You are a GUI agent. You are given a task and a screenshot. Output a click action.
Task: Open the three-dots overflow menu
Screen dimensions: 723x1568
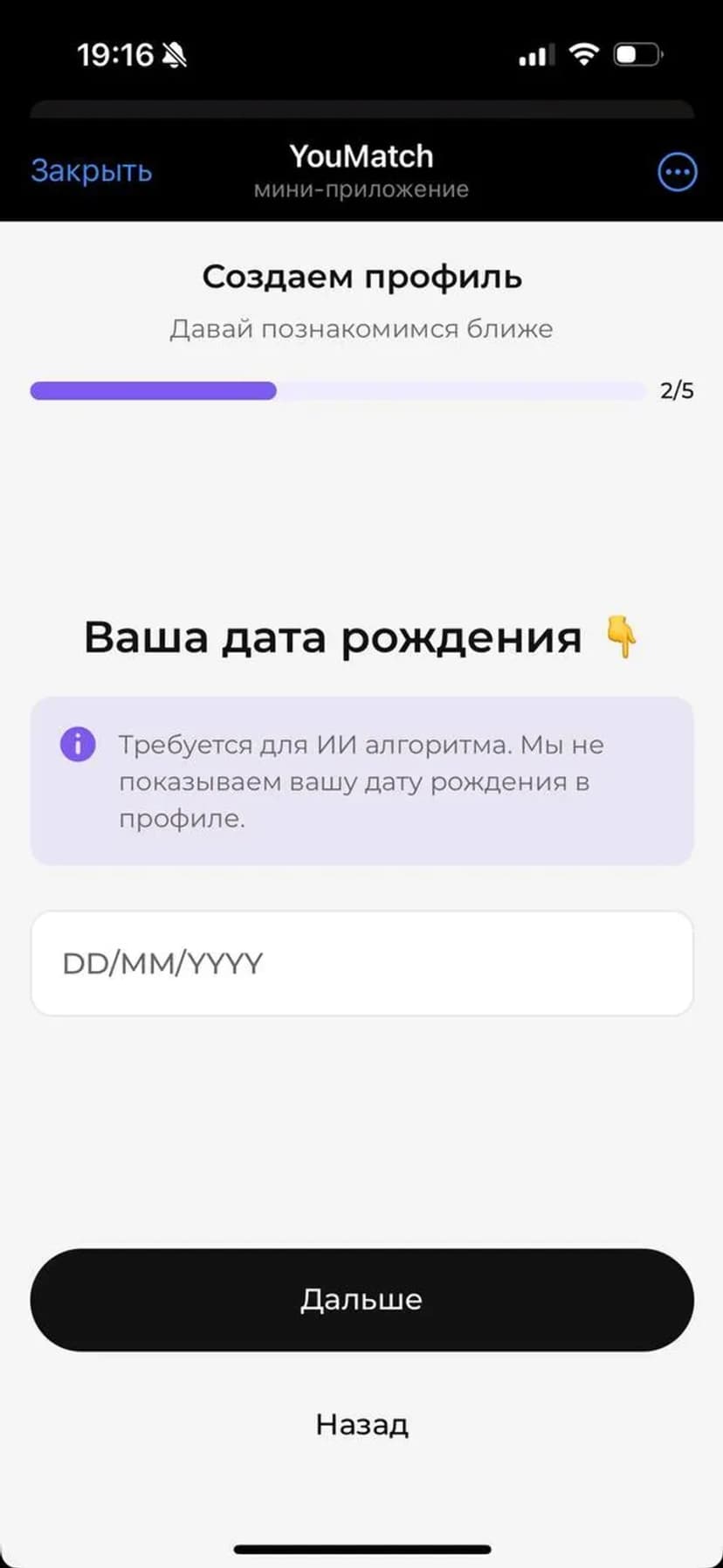[x=677, y=172]
